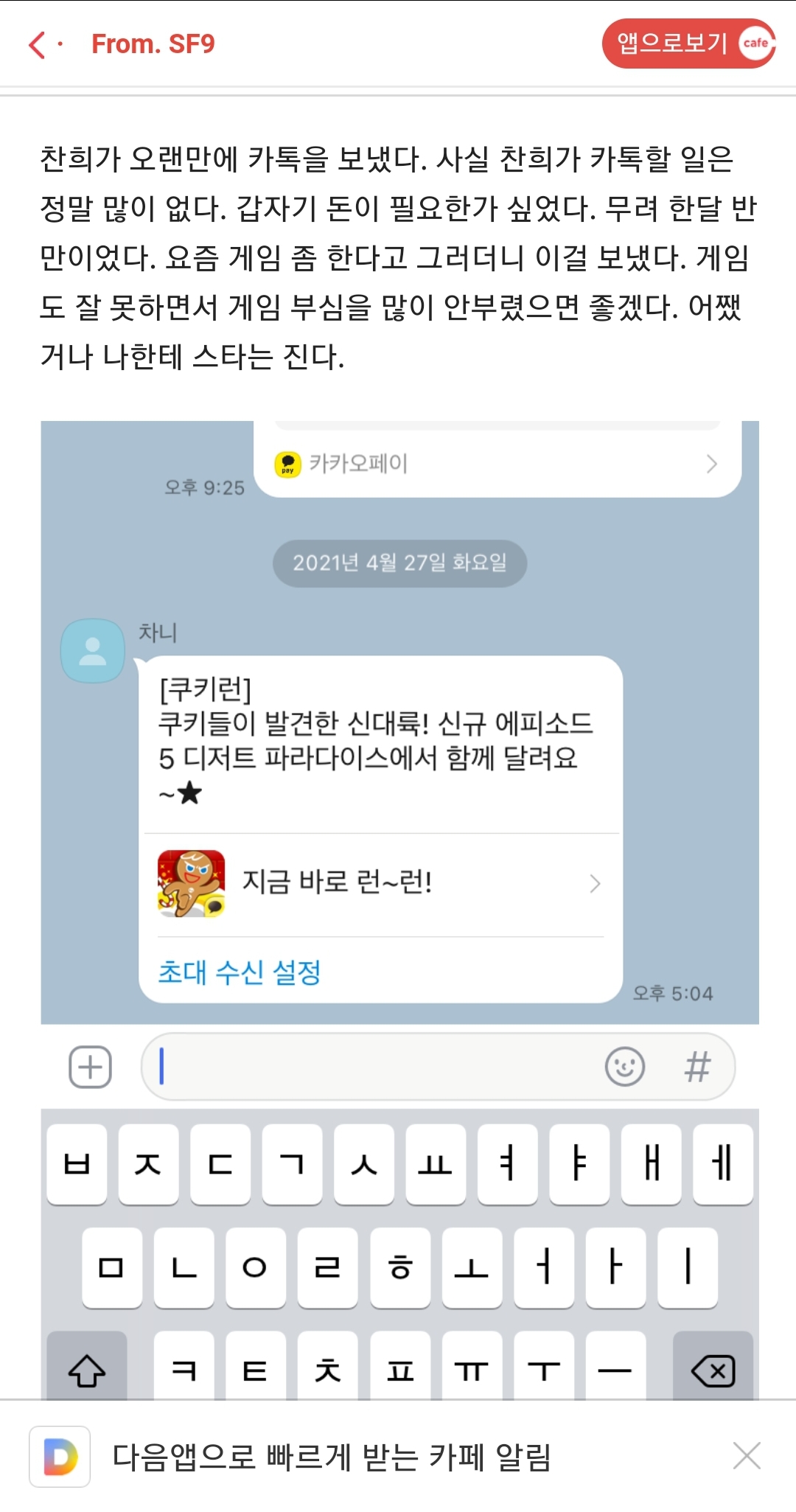The image size is (796, 1512).
Task: Tap the plus attachment icon in the chat bar
Action: [88, 1066]
